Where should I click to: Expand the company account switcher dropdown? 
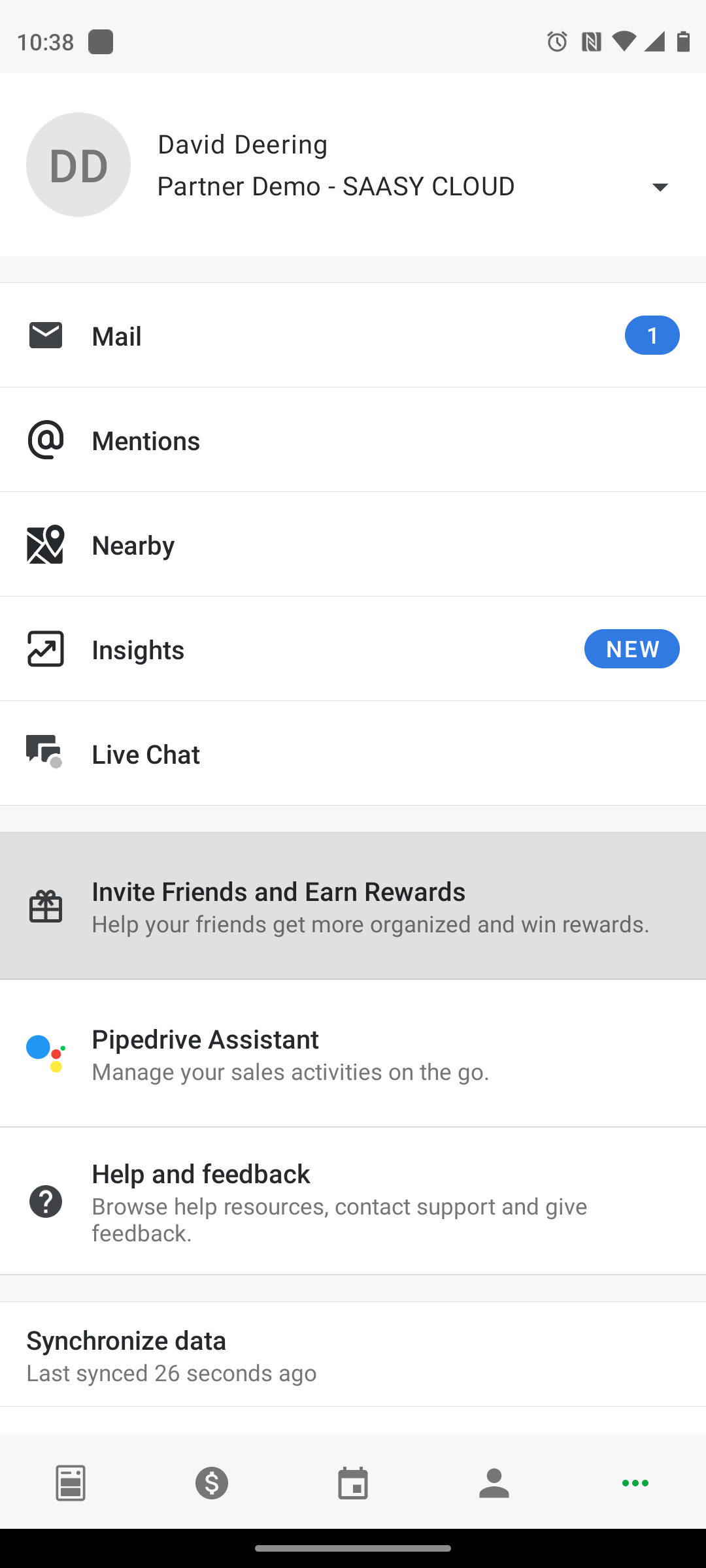coord(660,188)
